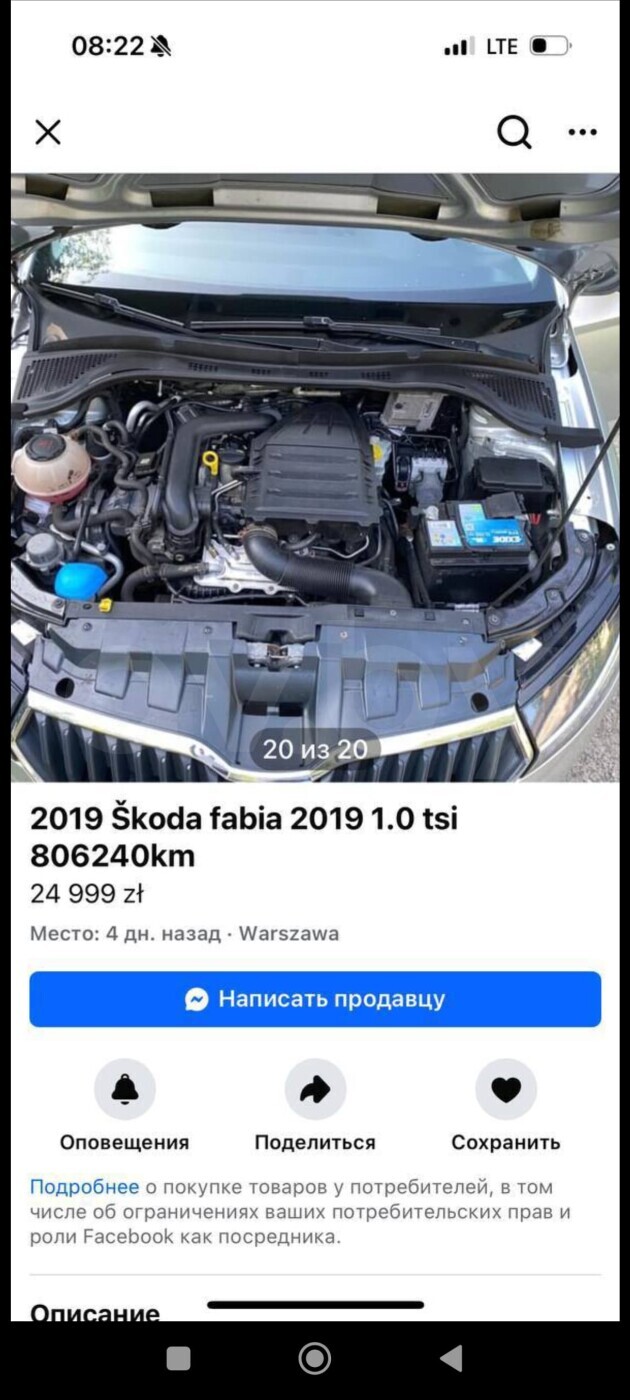The image size is (630, 1400).
Task: Open the search icon
Action: (514, 132)
